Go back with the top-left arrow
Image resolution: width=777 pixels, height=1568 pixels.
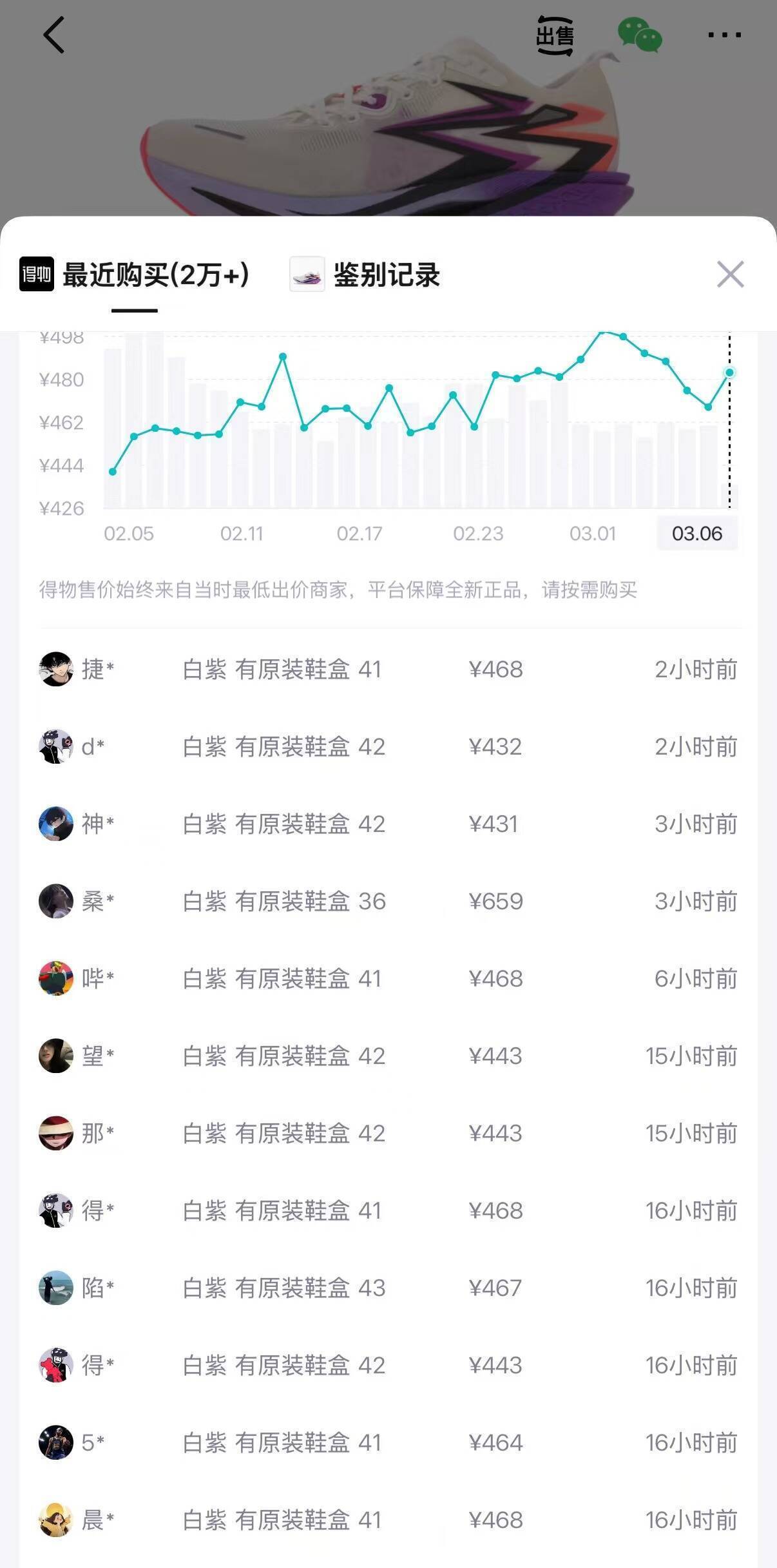click(54, 35)
